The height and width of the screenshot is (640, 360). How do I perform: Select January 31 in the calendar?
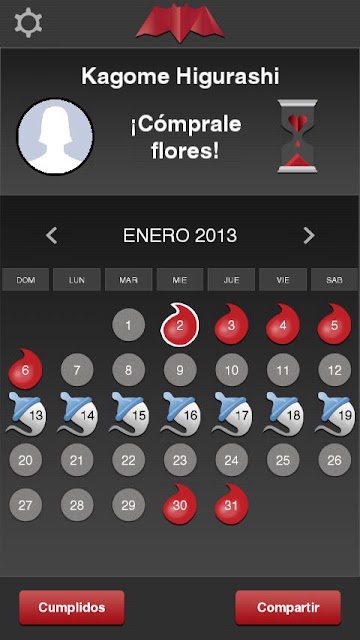point(231,504)
